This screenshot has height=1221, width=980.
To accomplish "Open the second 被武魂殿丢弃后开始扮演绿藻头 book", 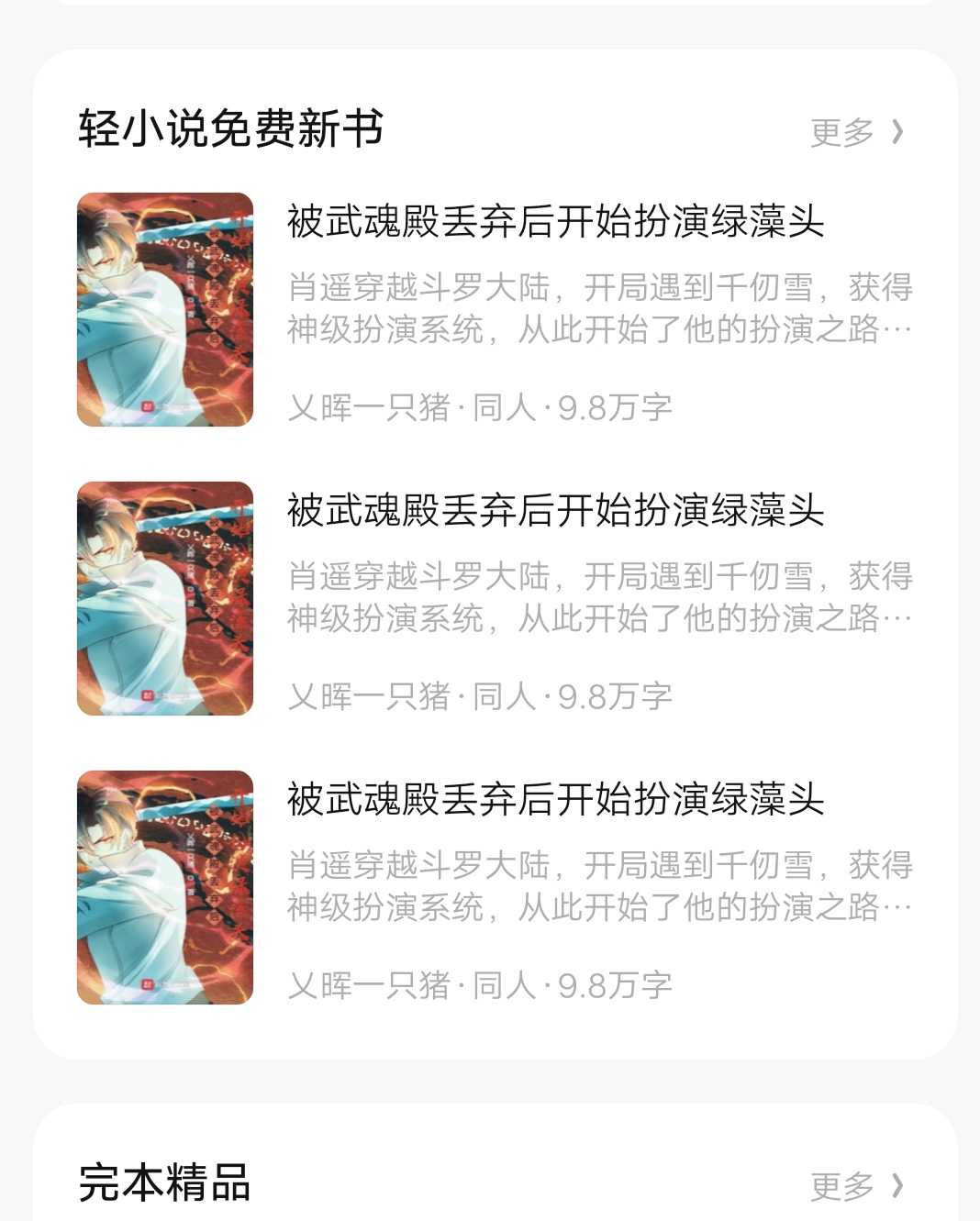I will 555,511.
